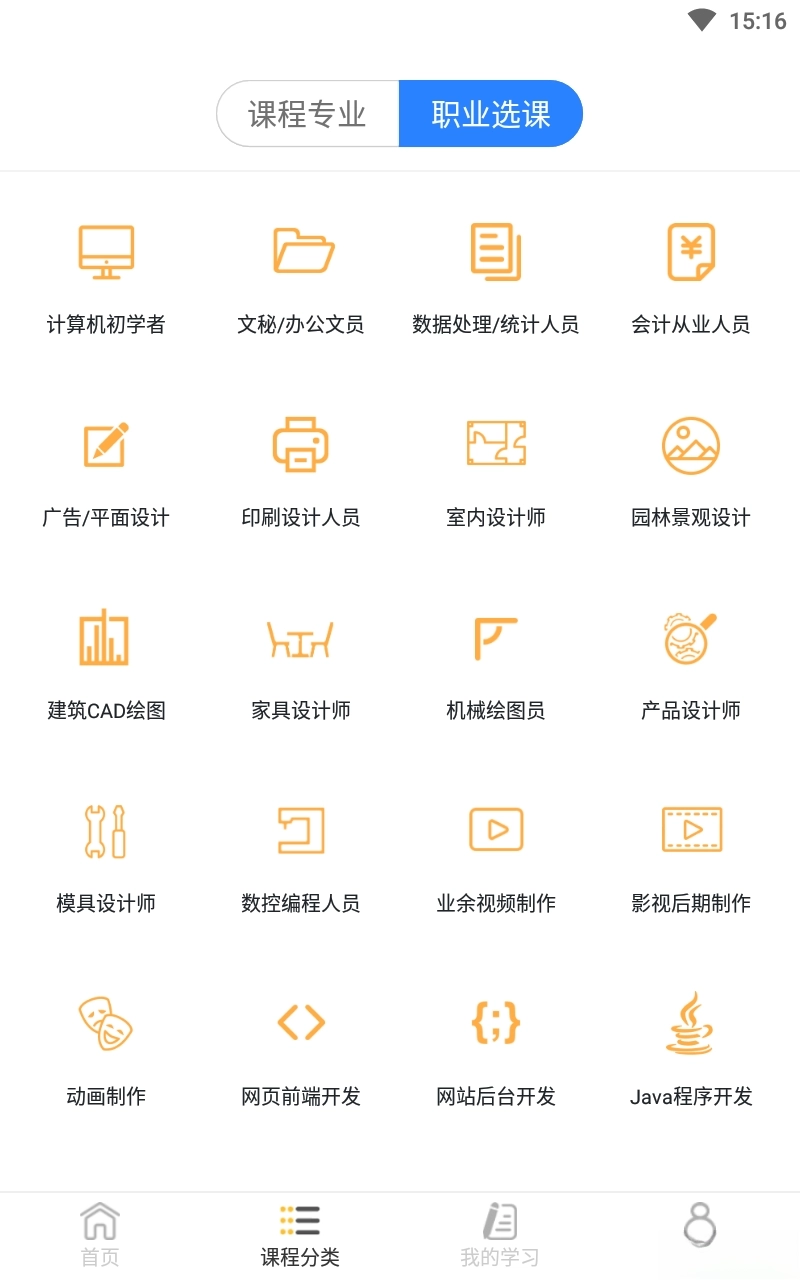Viewport: 800px width, 1280px height.
Task: Open the 业余视频制作 play icon
Action: pyautogui.click(x=497, y=830)
